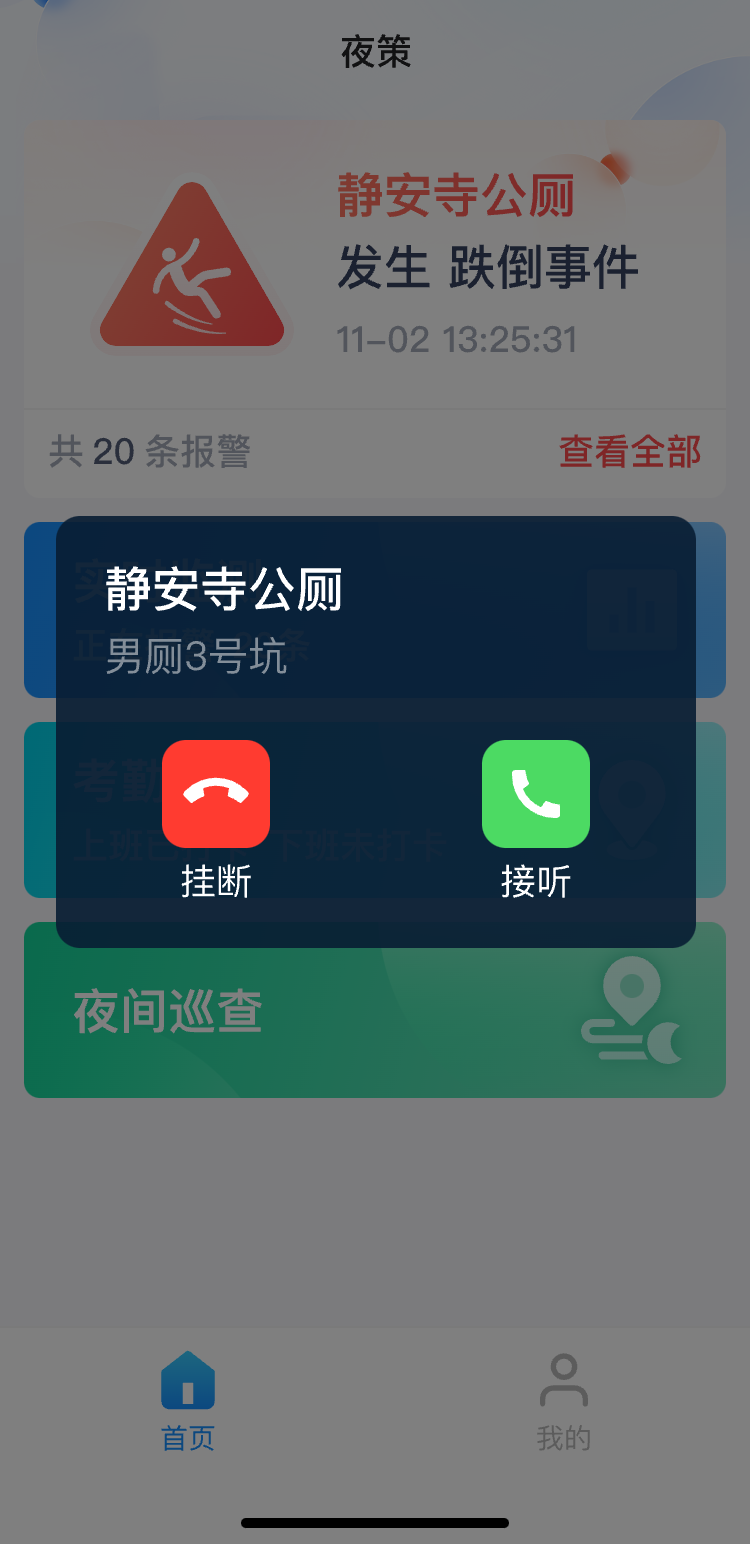Screen dimensions: 750x1544
Task: Switch to the 我的 tab
Action: pyautogui.click(x=563, y=1402)
